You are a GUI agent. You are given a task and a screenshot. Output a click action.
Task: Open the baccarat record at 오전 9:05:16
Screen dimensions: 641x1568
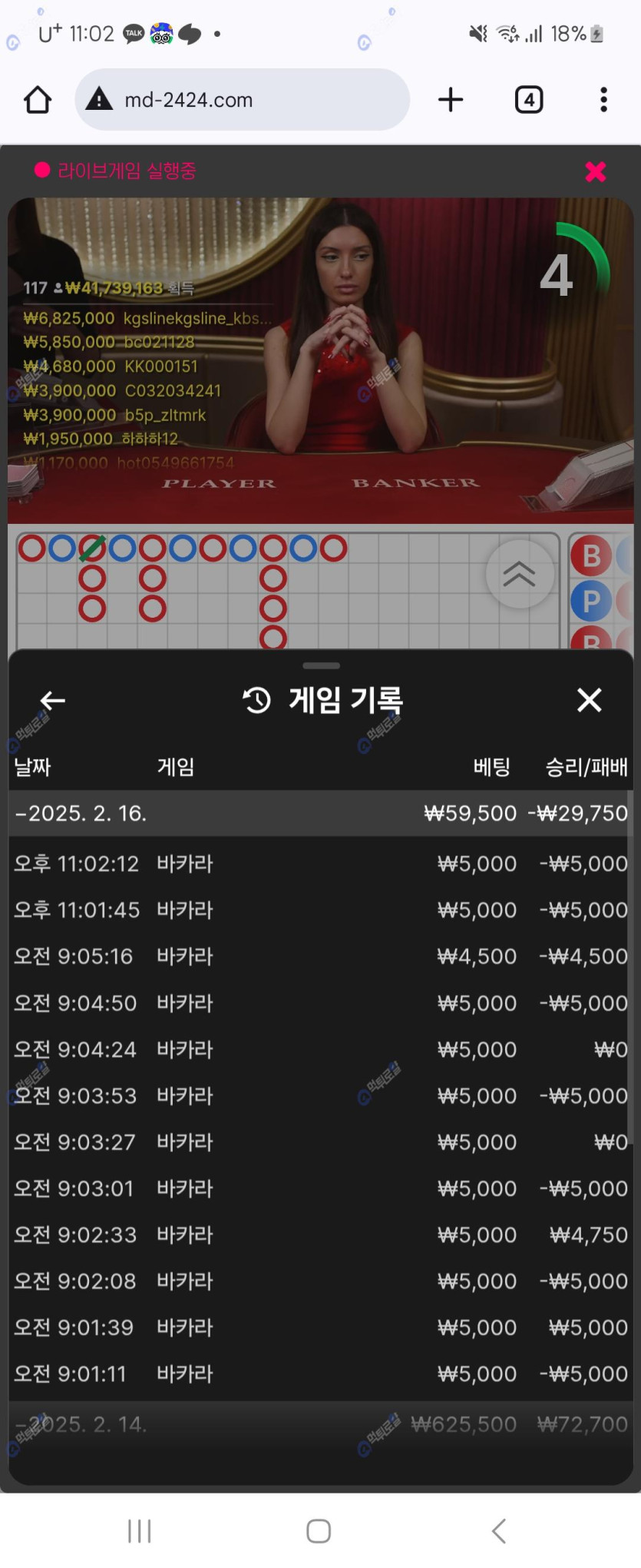click(320, 956)
